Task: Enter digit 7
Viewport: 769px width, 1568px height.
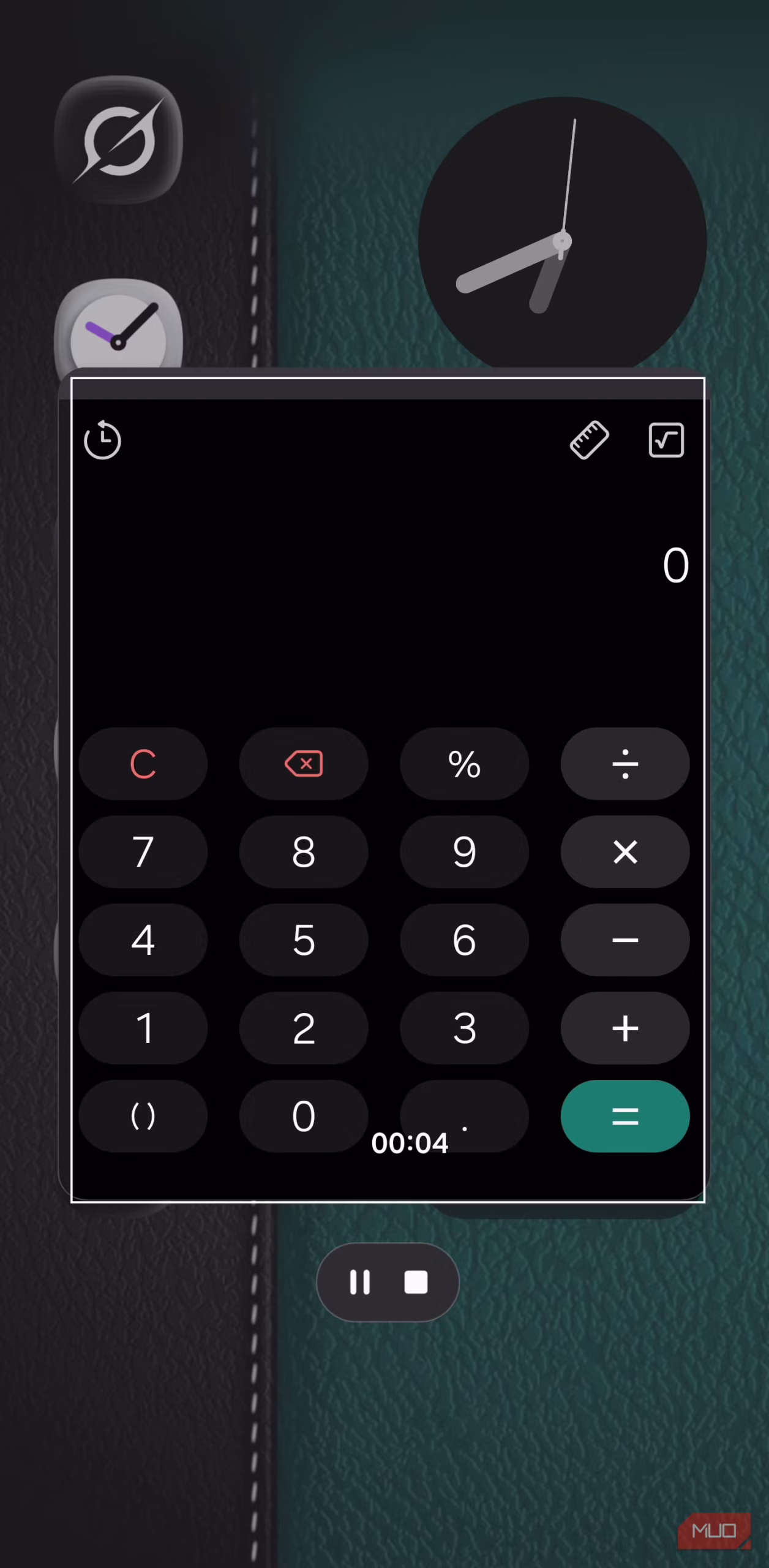Action: [143, 852]
